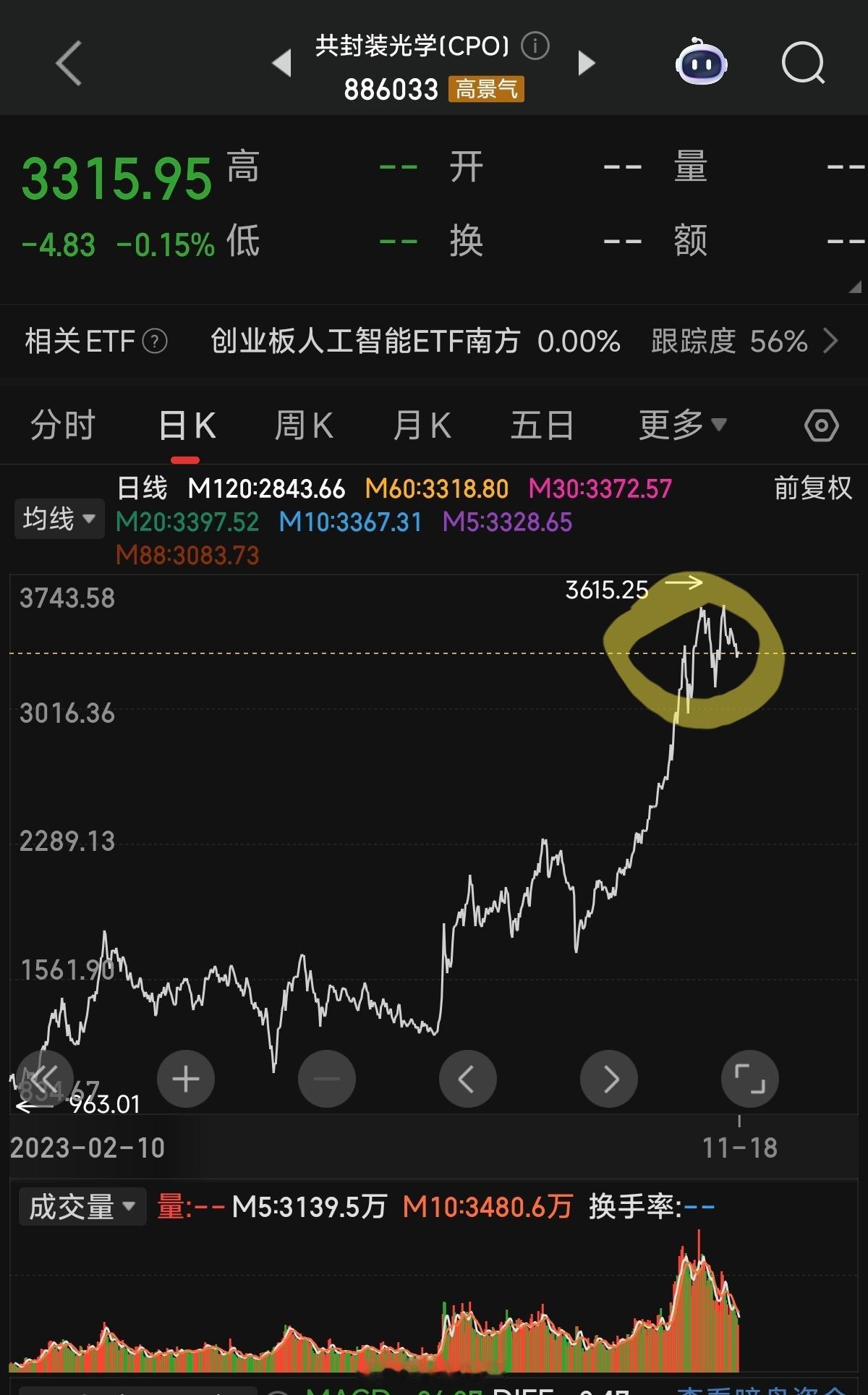The width and height of the screenshot is (868, 1395).
Task: Switch to the 周K weekly tab
Action: click(x=304, y=425)
